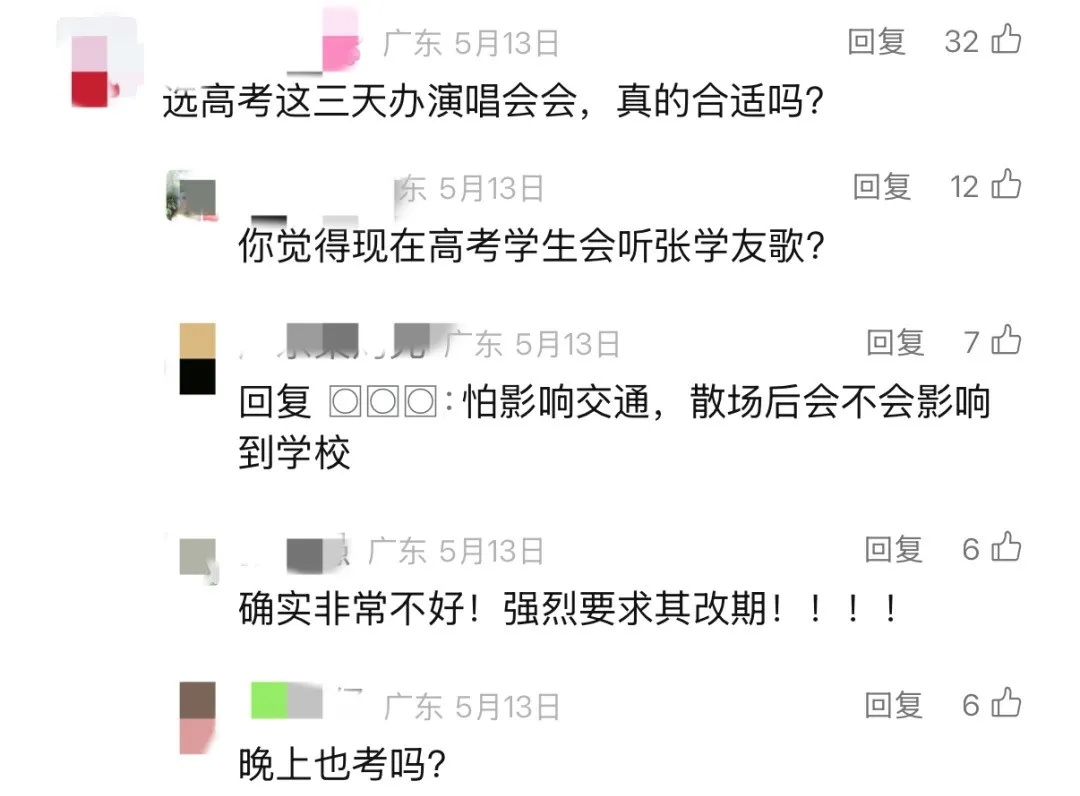Reply to the comment 强烈要求其改期
The image size is (1080, 796).
893,549
